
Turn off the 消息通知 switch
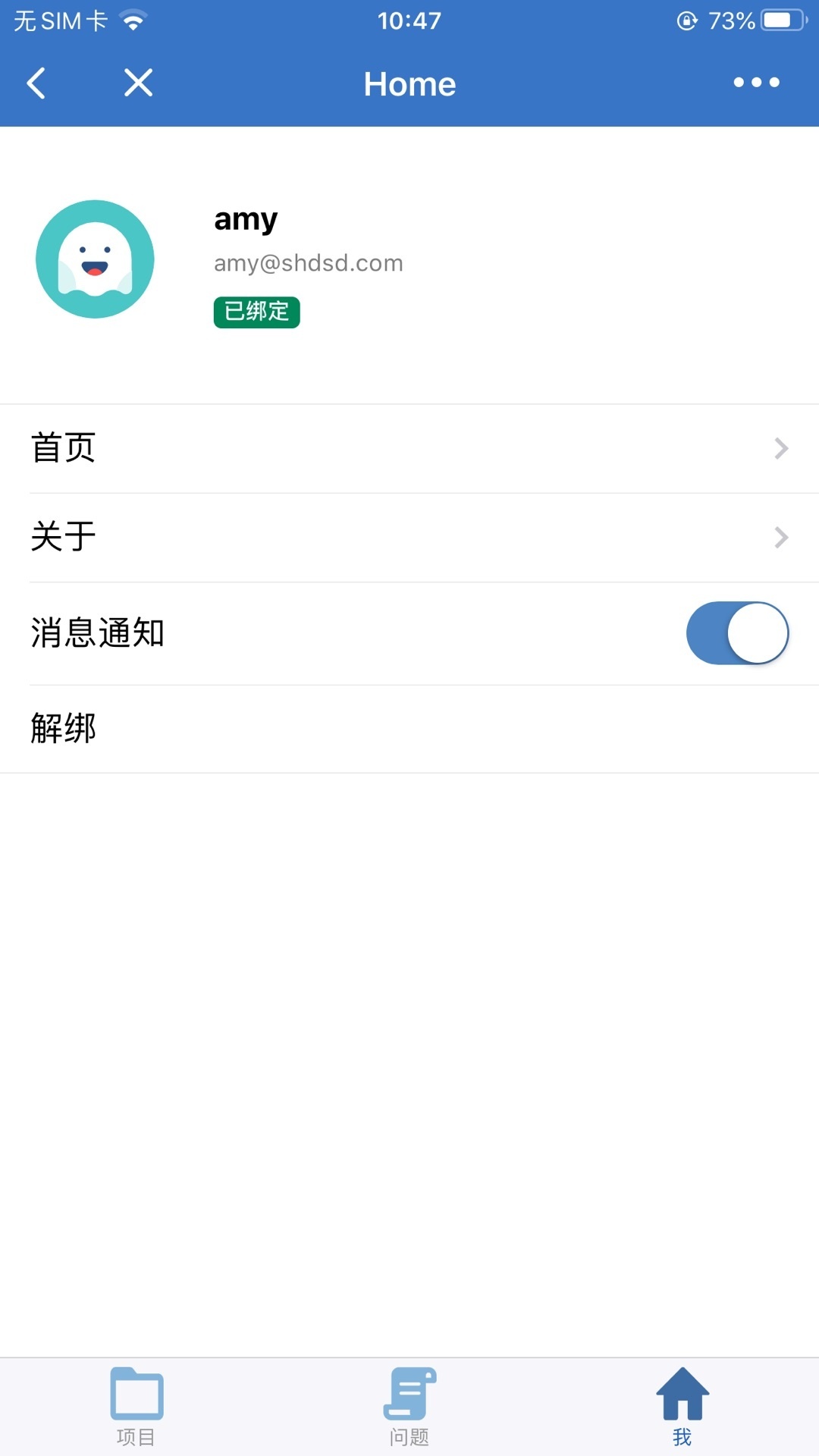pos(737,633)
